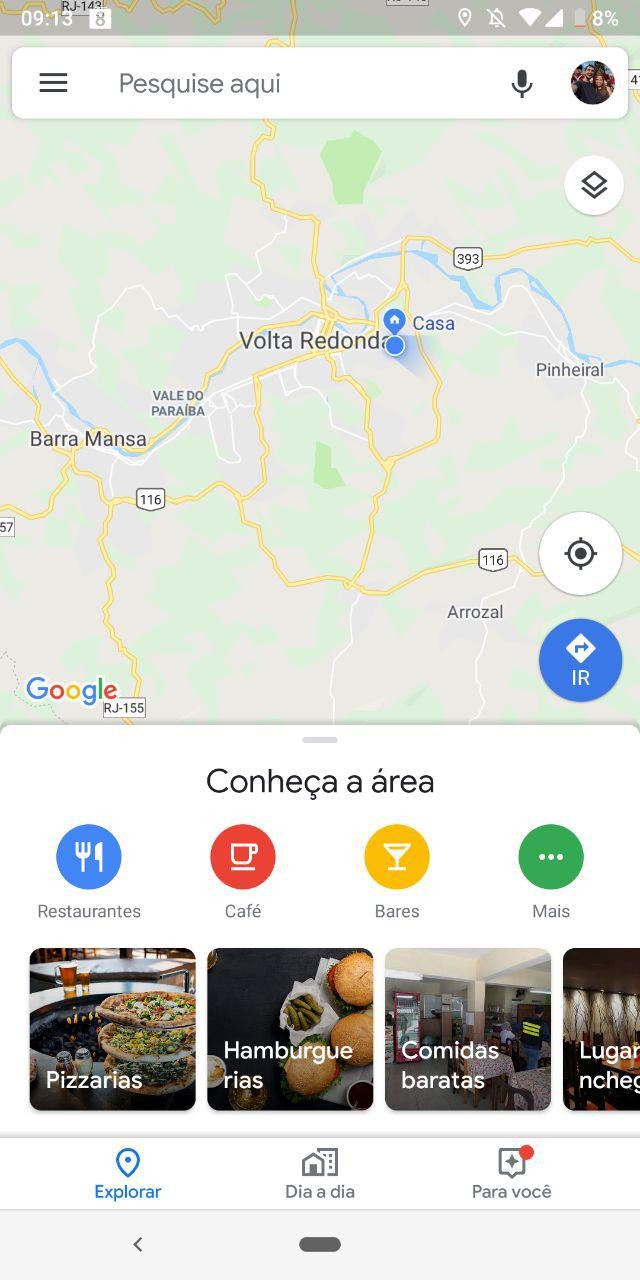Image resolution: width=640 pixels, height=1280 pixels.
Task: Open the Comidas baratas card
Action: click(x=468, y=1029)
